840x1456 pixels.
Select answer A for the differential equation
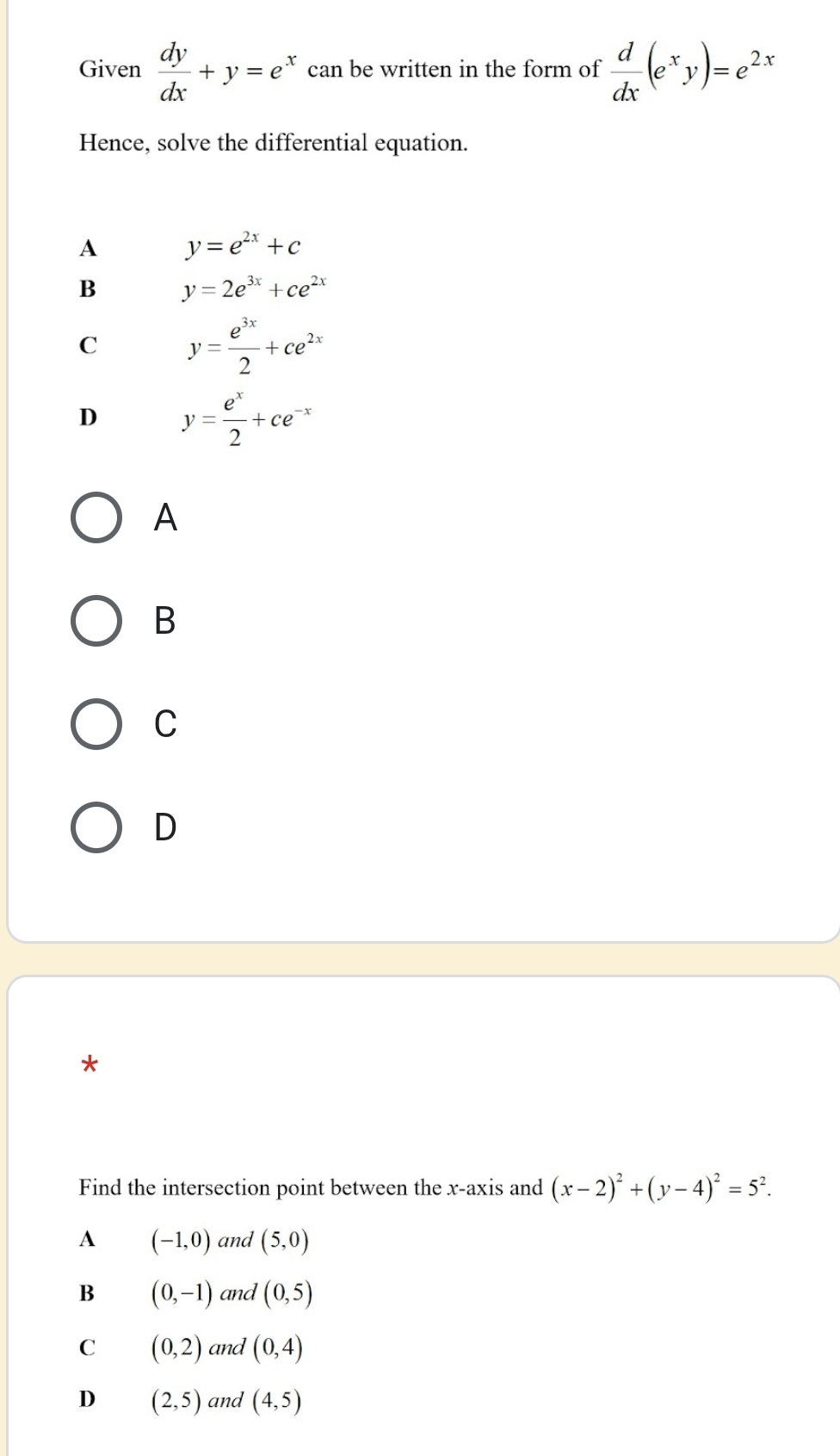[96, 517]
